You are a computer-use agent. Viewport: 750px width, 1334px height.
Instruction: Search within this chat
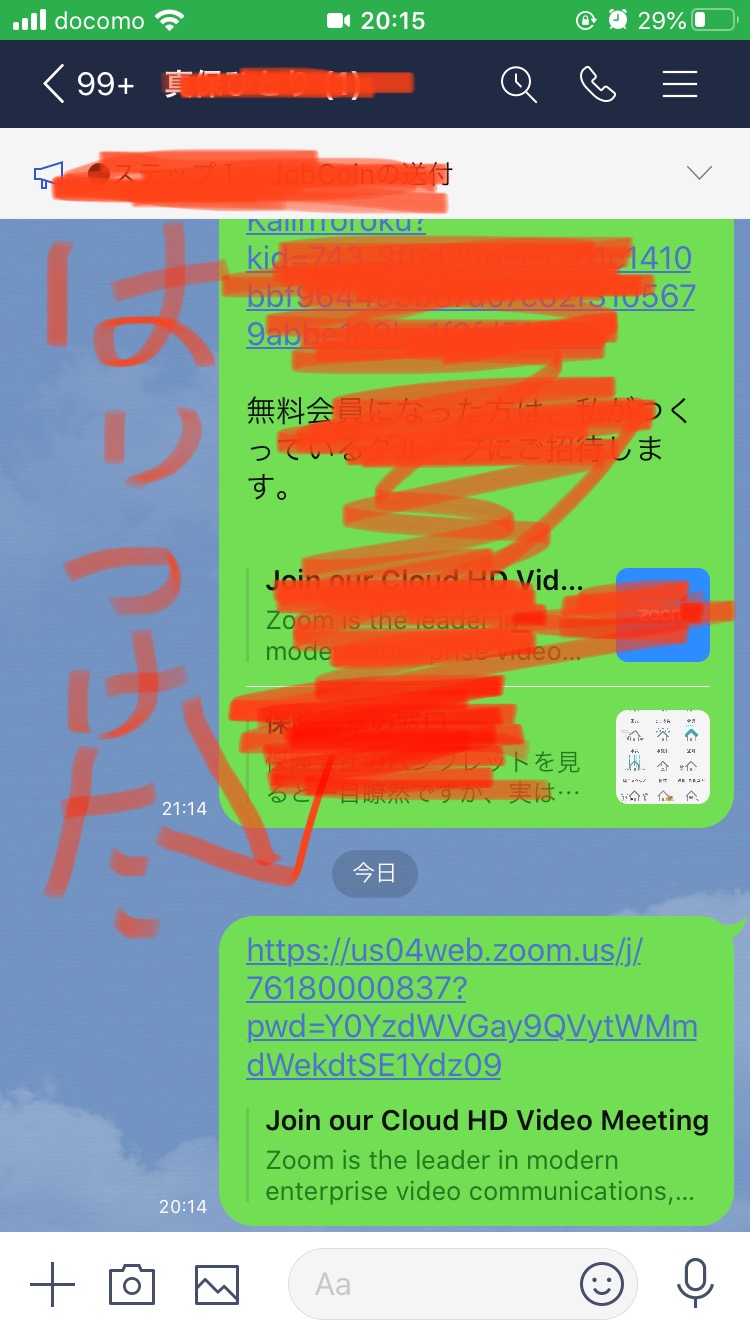click(519, 85)
